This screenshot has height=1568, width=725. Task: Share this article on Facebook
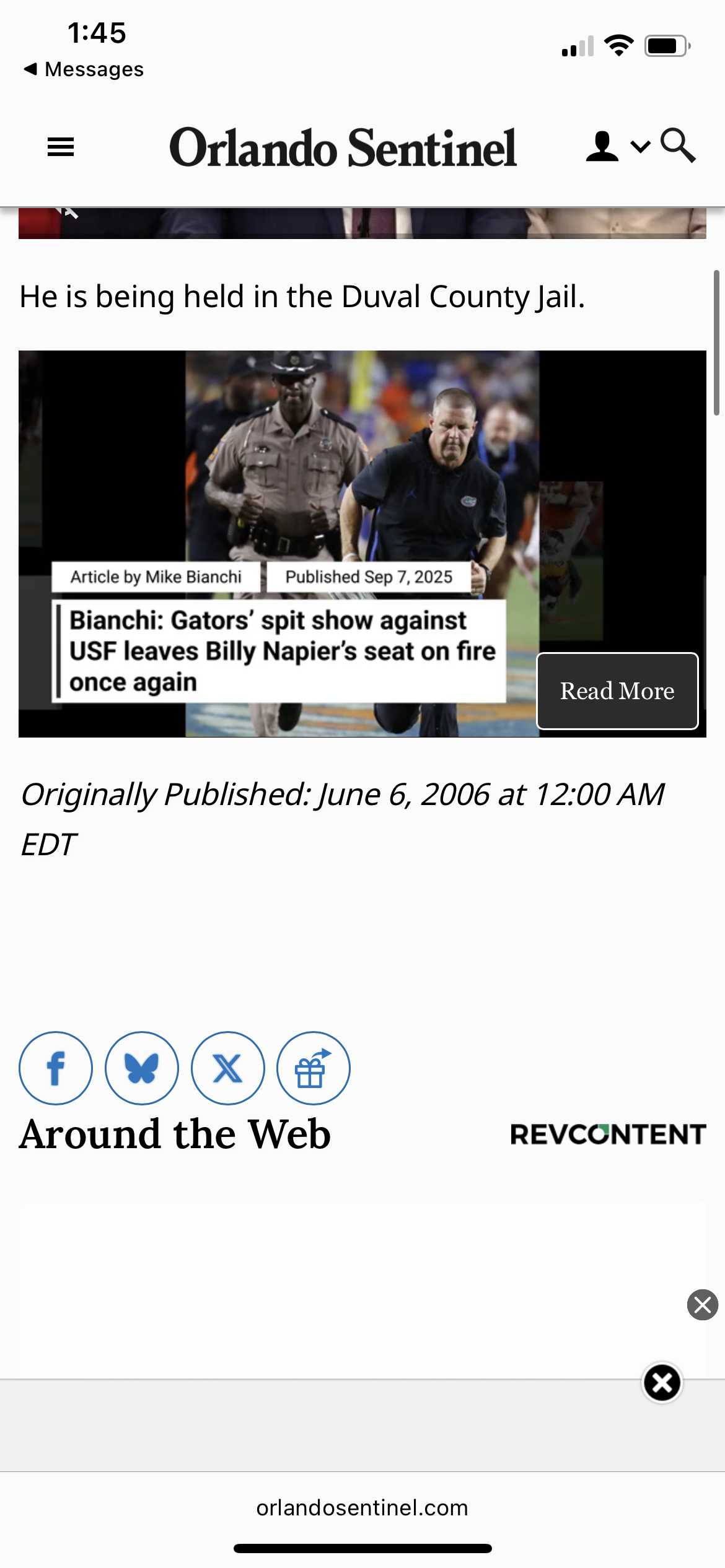coord(56,1068)
